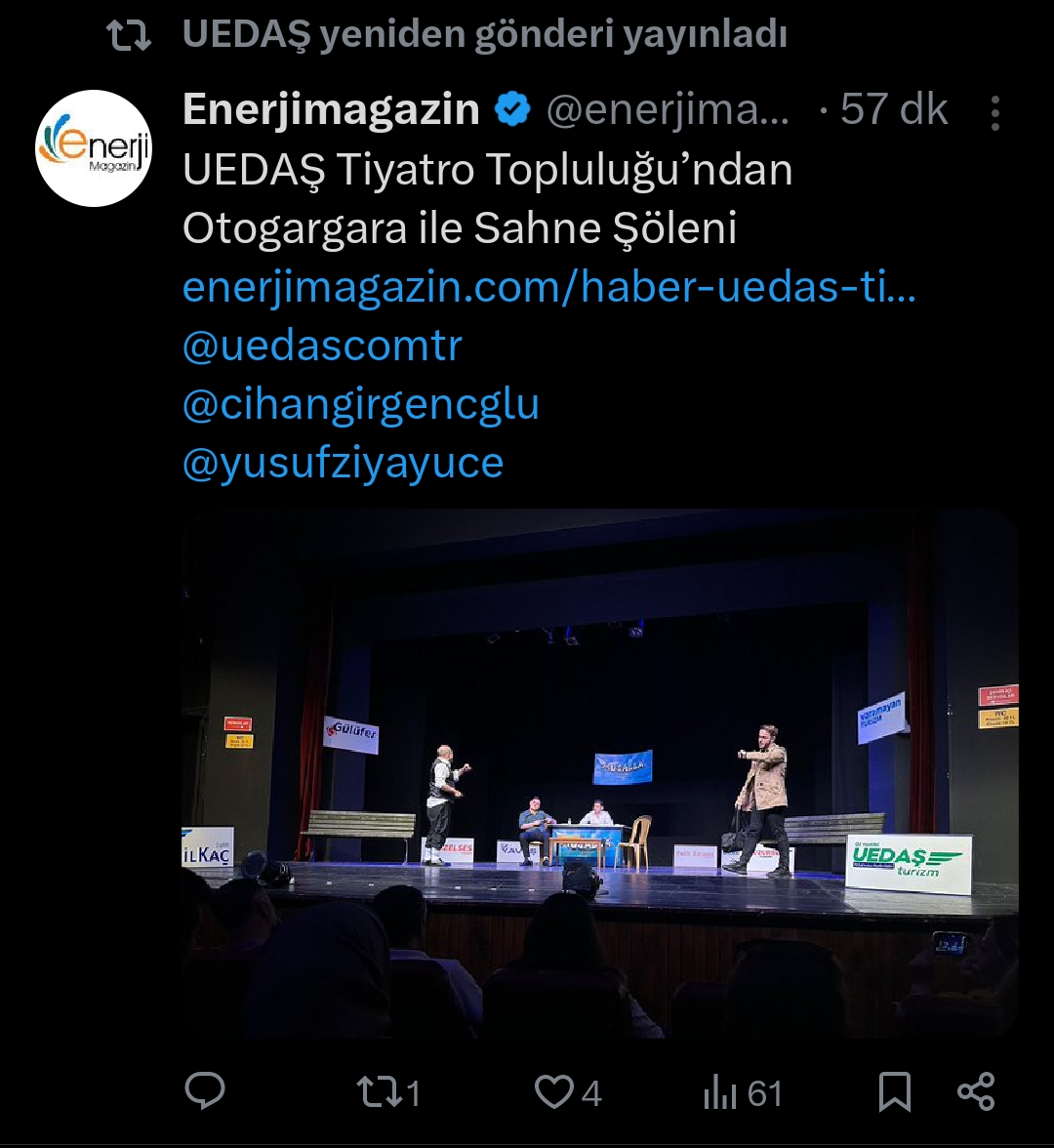Bookmark this tweet
Image resolution: width=1054 pixels, height=1148 pixels.
coord(894,1091)
